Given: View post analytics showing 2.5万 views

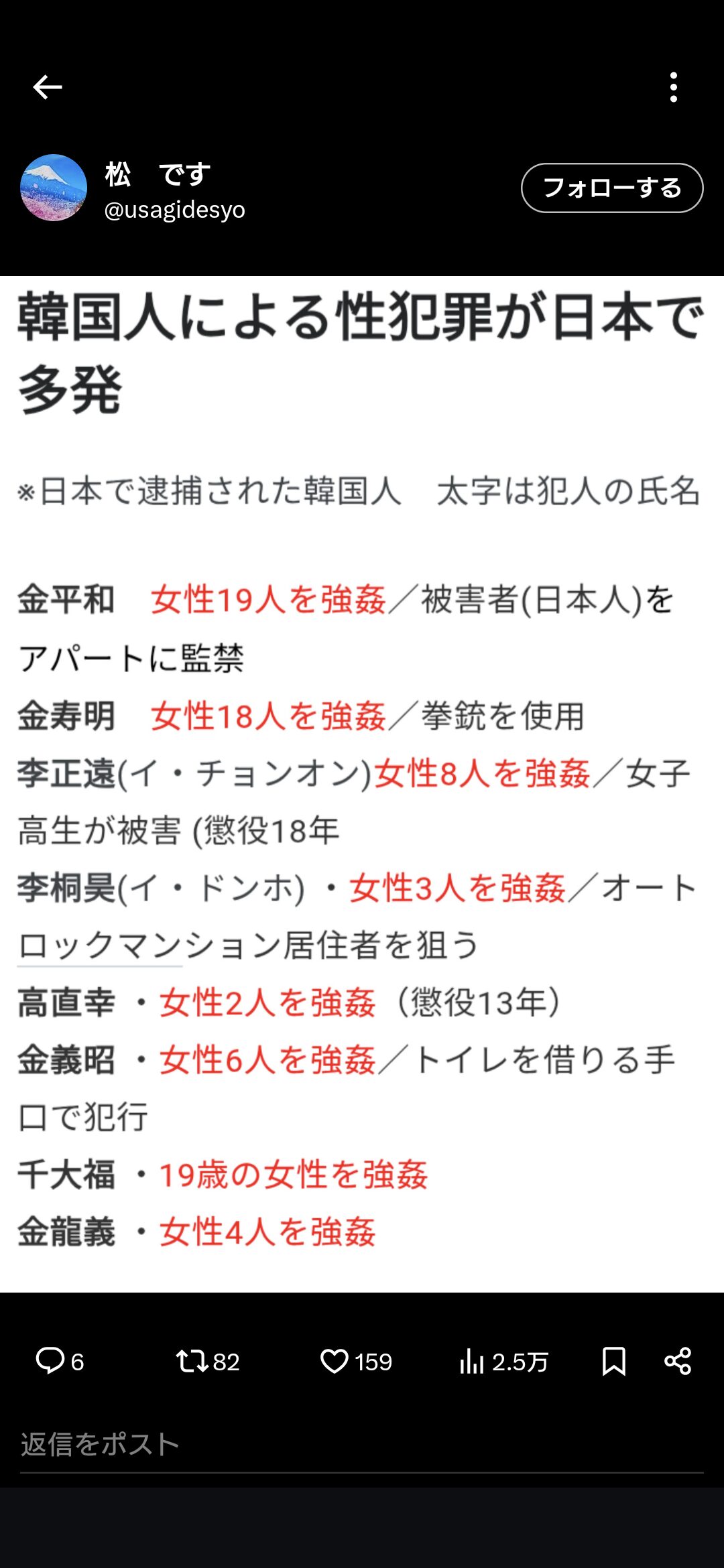Looking at the screenshot, I should tap(503, 1362).
